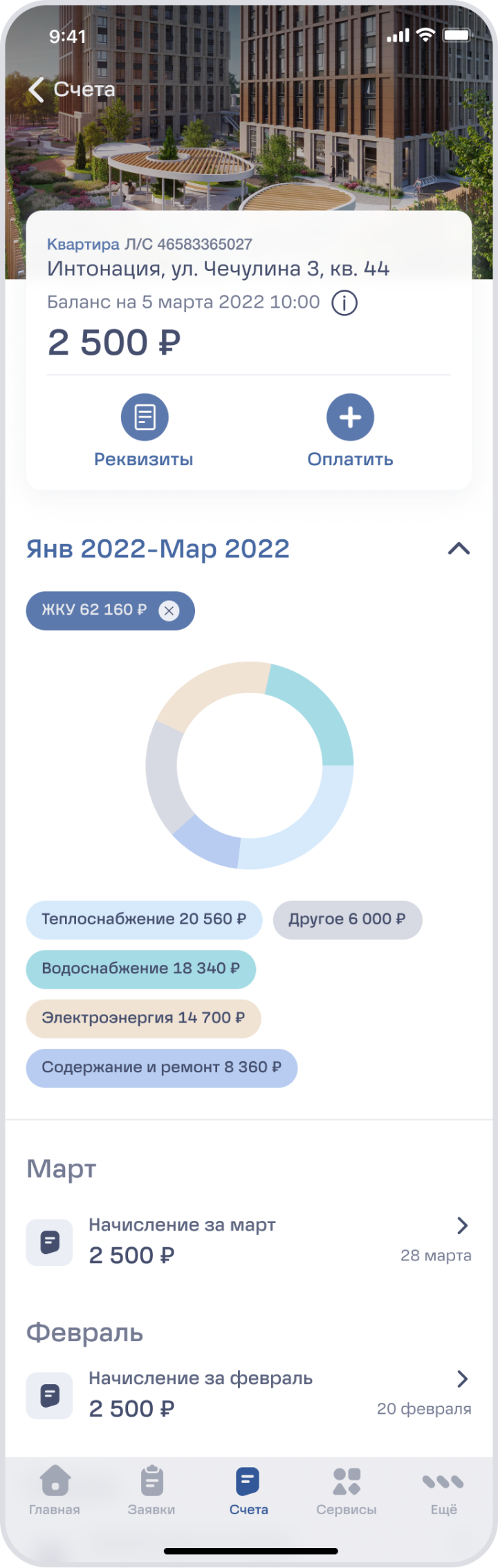Remove the ЖКУ 62 160 ₽ filter chip
498x1568 pixels.
click(169, 610)
